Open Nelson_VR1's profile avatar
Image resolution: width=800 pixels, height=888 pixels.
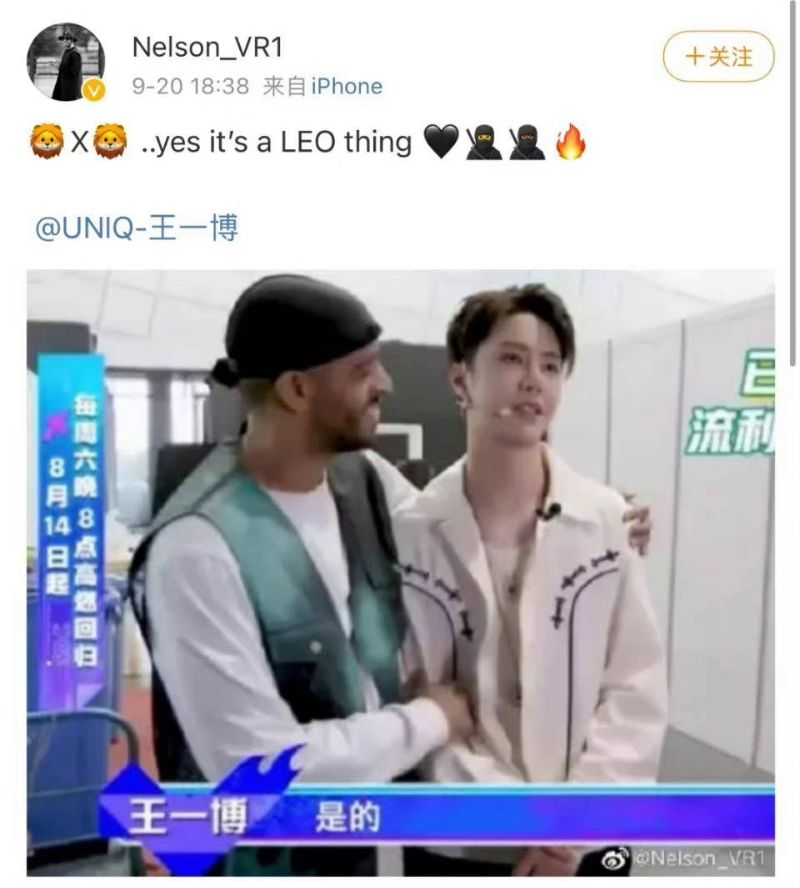(x=66, y=62)
